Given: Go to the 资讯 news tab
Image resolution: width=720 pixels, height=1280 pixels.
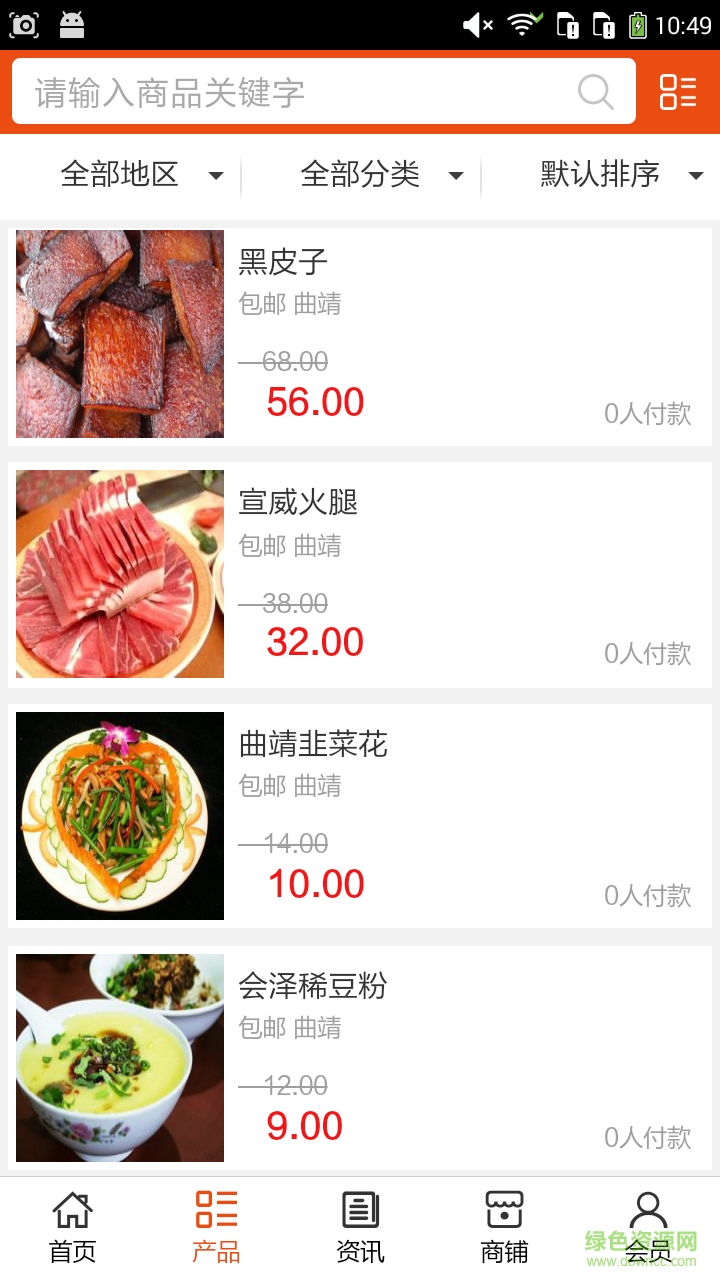Looking at the screenshot, I should coord(360,1226).
